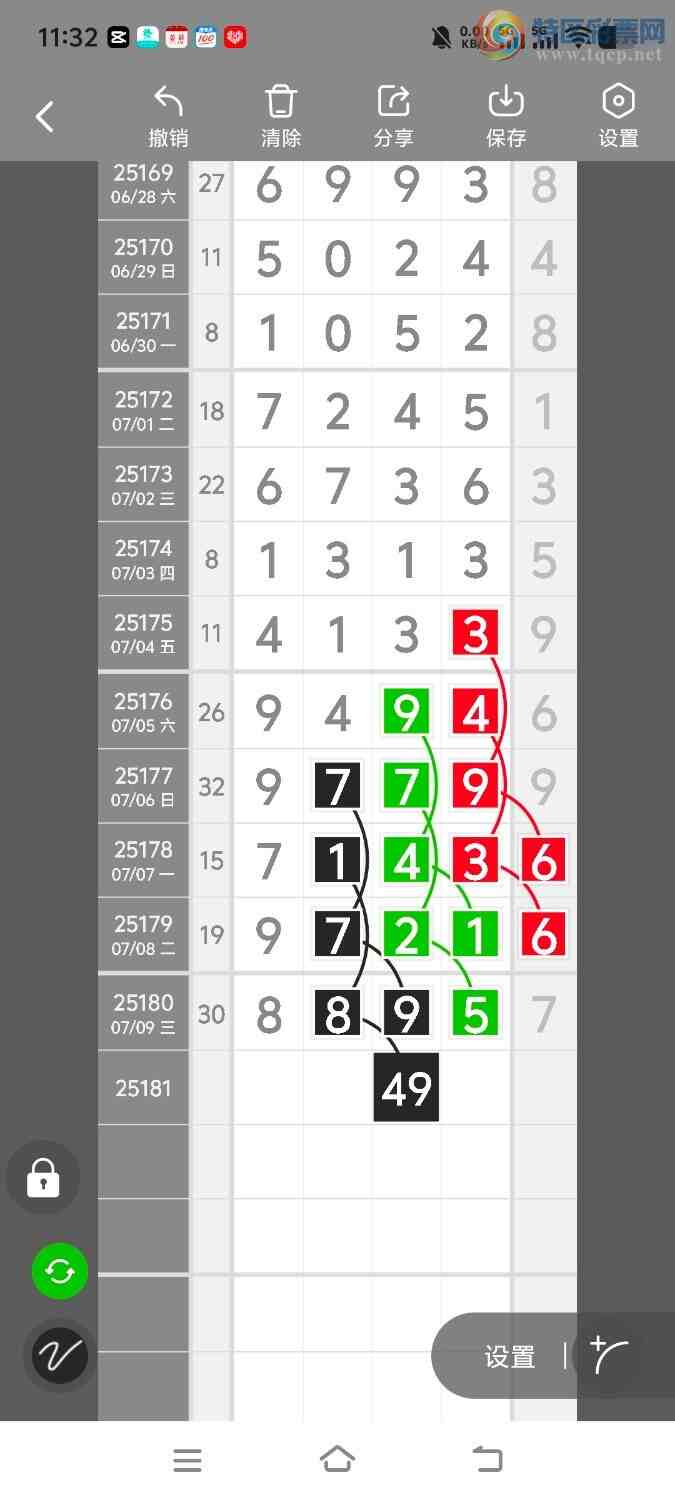Undo the last action with 撤销

pos(168,116)
